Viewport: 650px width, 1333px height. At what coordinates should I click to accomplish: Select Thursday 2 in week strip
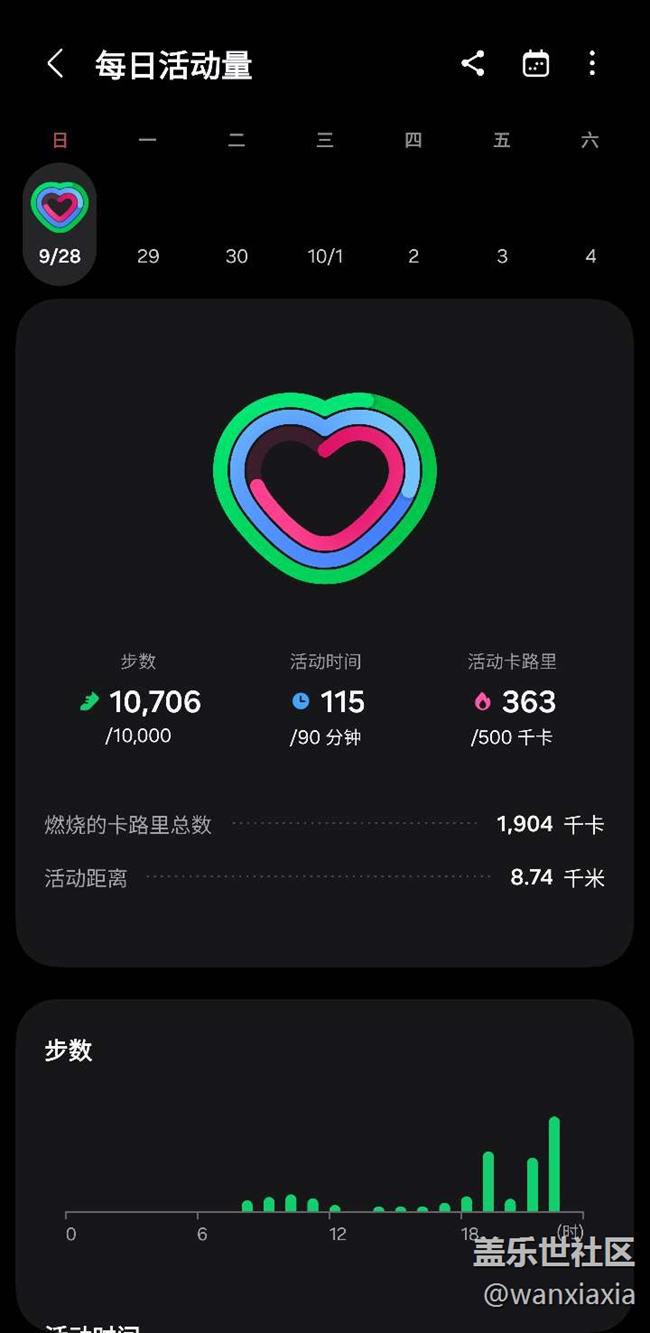click(413, 256)
